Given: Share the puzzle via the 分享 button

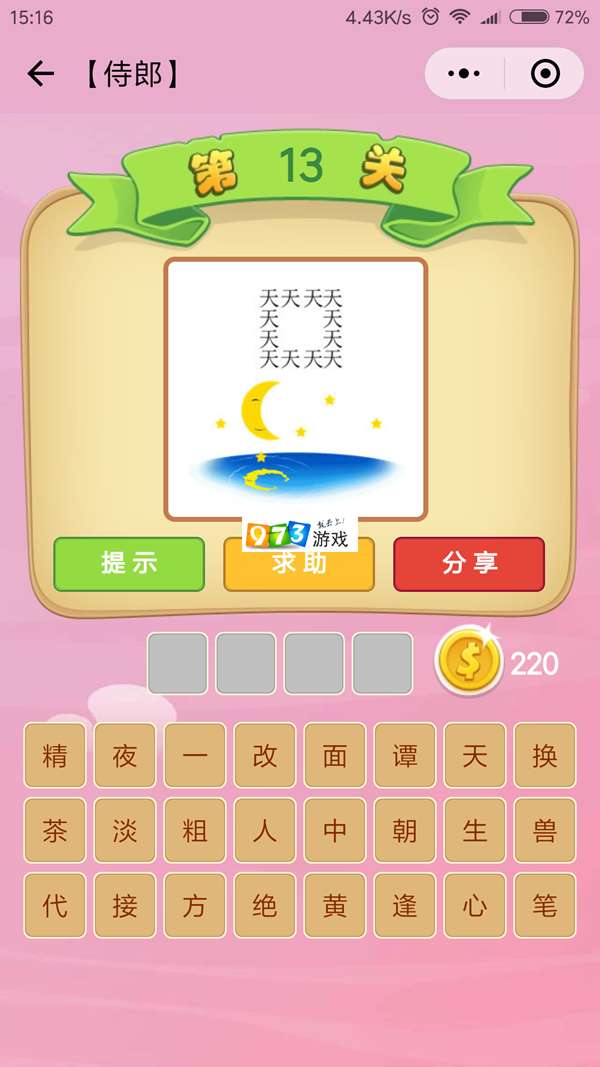Looking at the screenshot, I should click(469, 564).
